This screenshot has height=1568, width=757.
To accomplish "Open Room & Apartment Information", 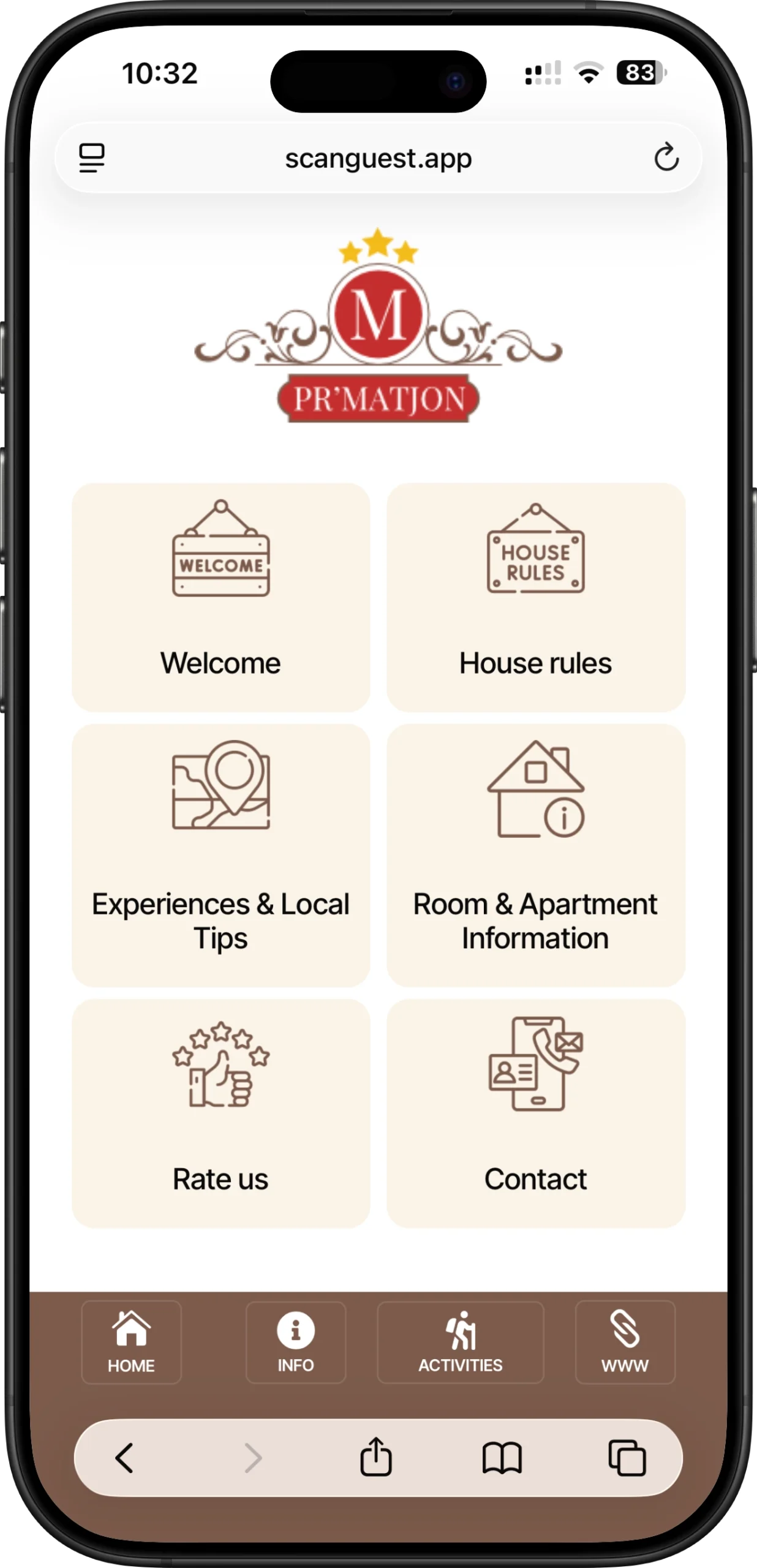I will [x=535, y=854].
